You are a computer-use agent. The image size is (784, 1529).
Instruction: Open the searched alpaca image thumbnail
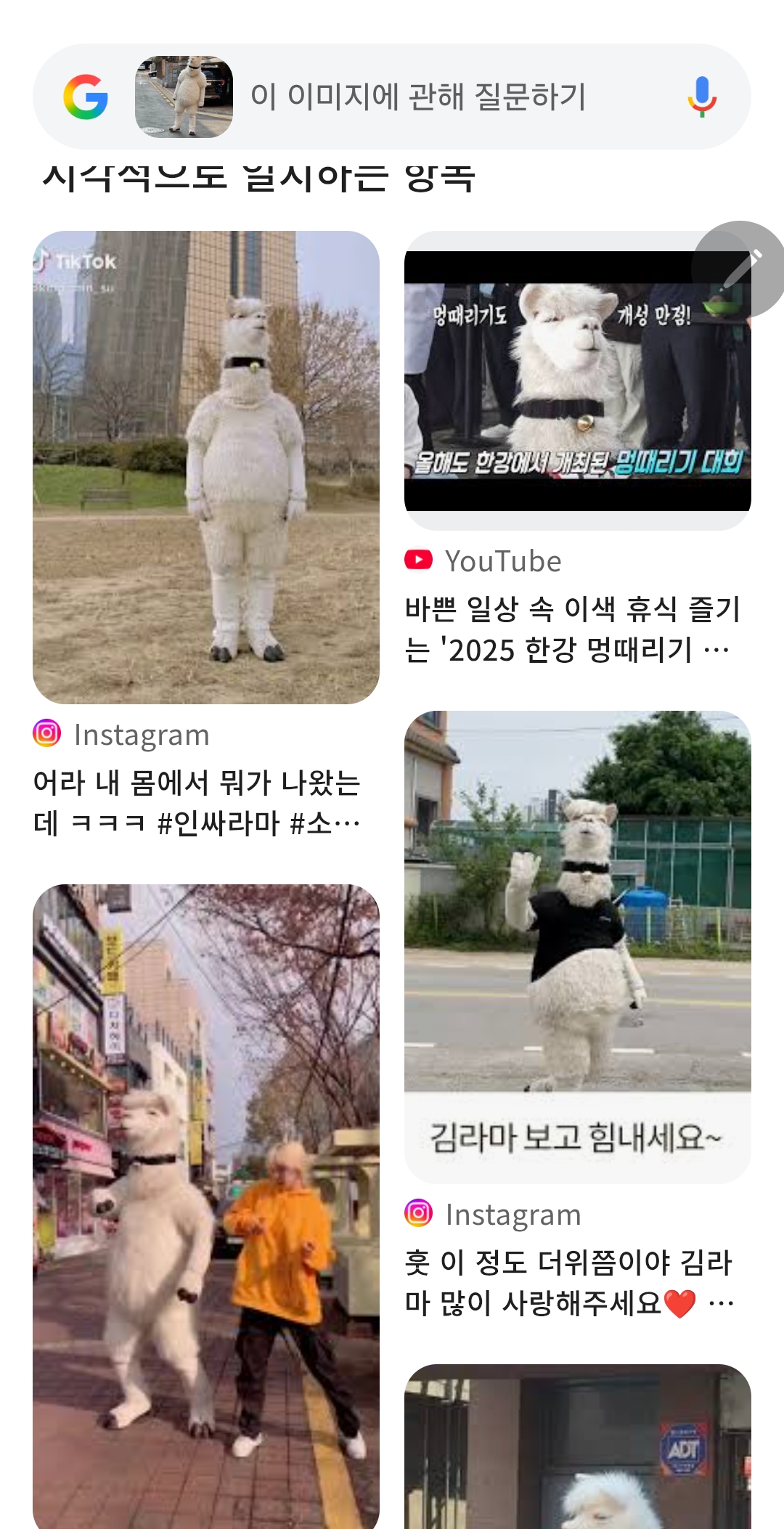(184, 97)
